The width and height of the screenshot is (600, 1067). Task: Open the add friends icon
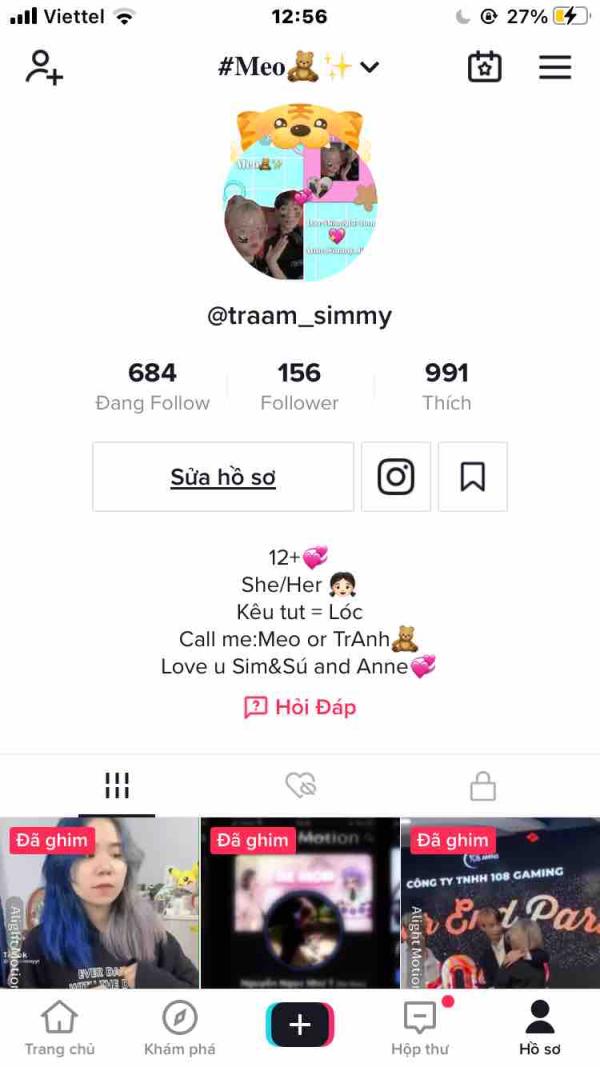tap(44, 67)
